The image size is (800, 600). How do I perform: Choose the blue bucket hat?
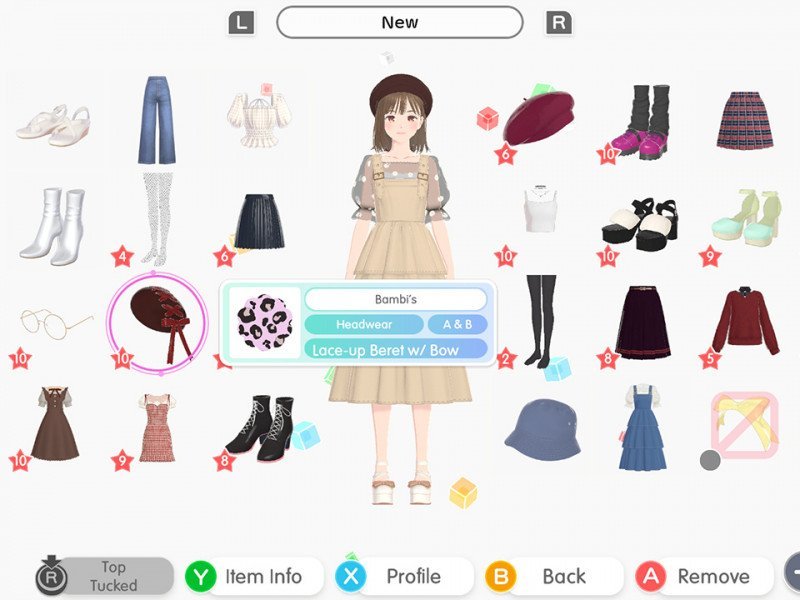coord(541,427)
